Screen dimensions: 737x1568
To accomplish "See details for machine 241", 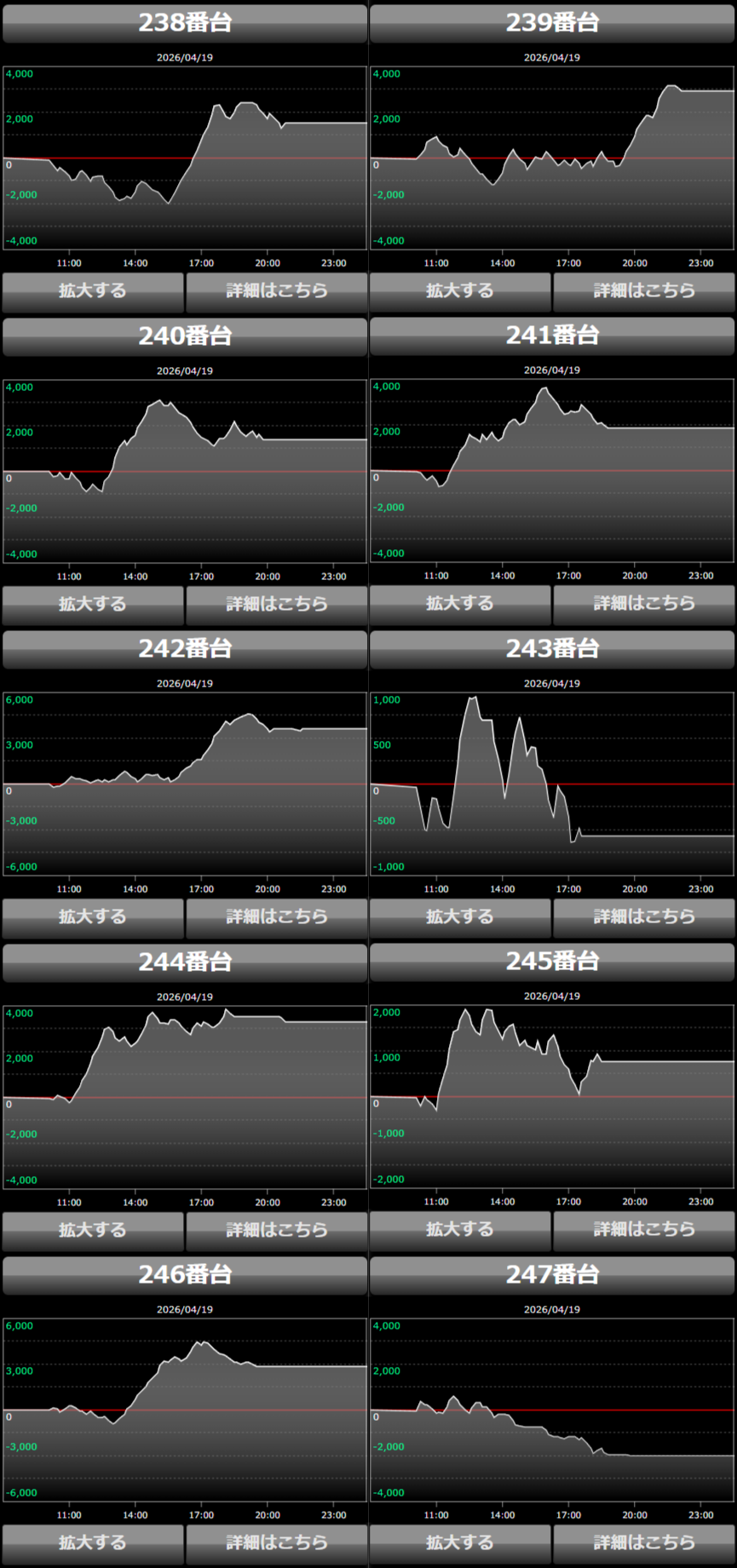I will click(x=644, y=604).
